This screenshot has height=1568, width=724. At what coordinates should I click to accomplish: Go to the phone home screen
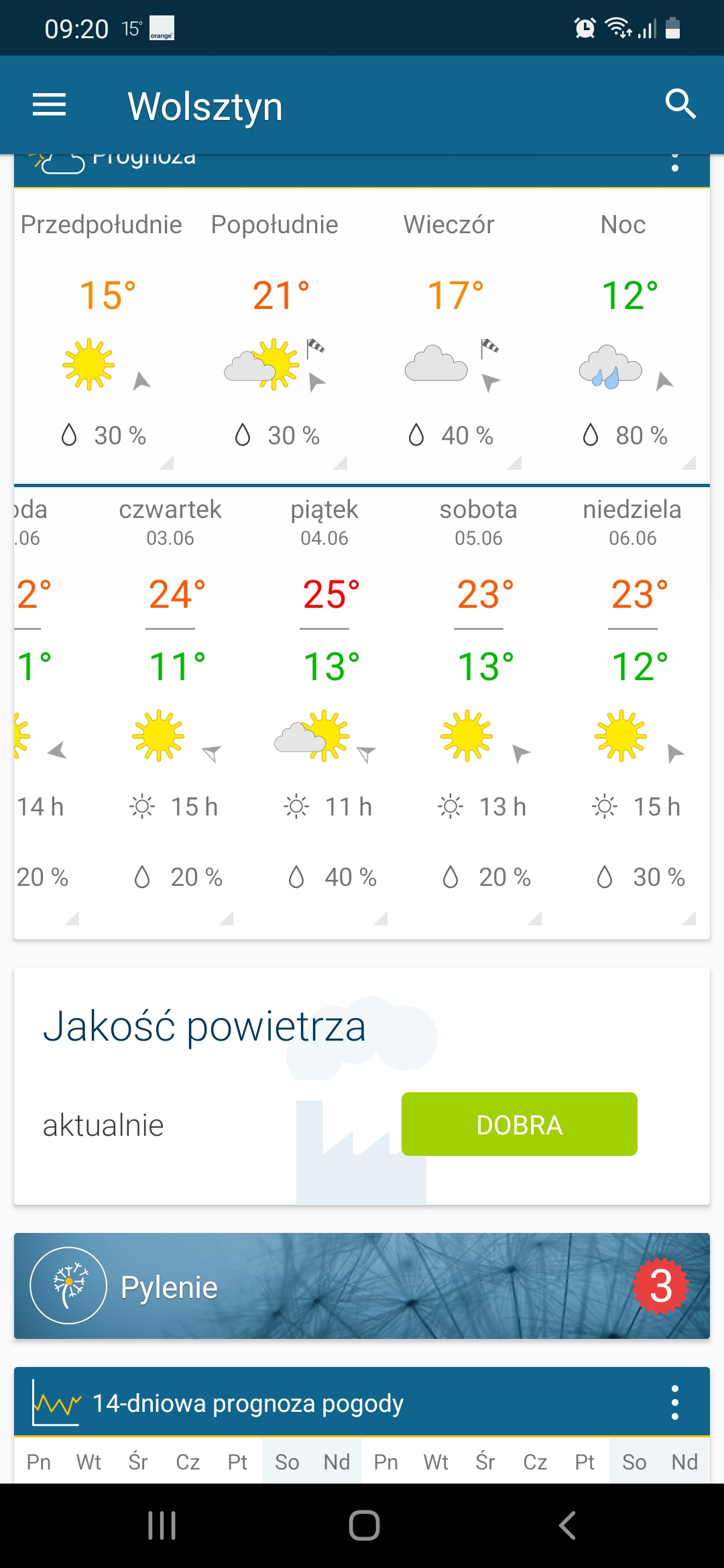point(364,1526)
